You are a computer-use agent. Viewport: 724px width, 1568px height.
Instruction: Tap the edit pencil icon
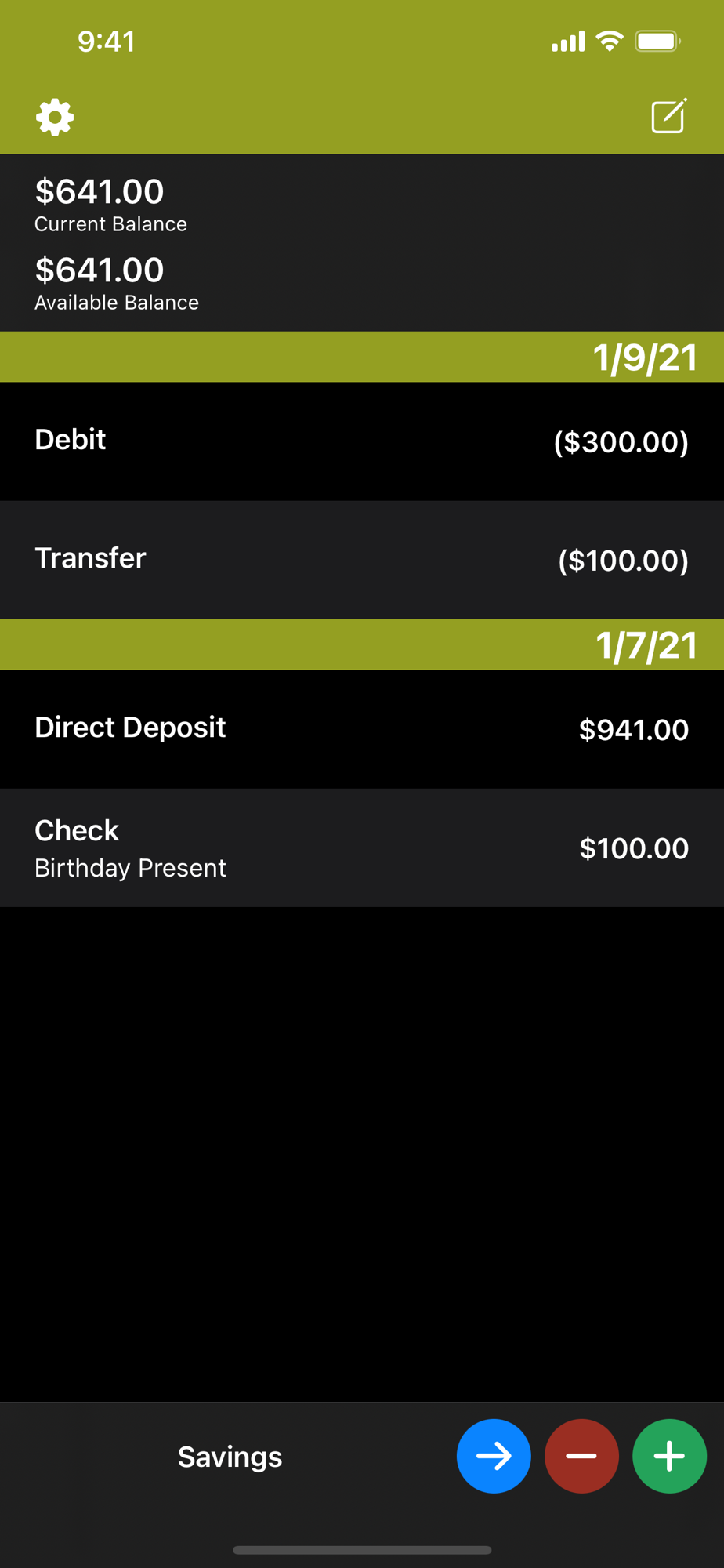(669, 116)
